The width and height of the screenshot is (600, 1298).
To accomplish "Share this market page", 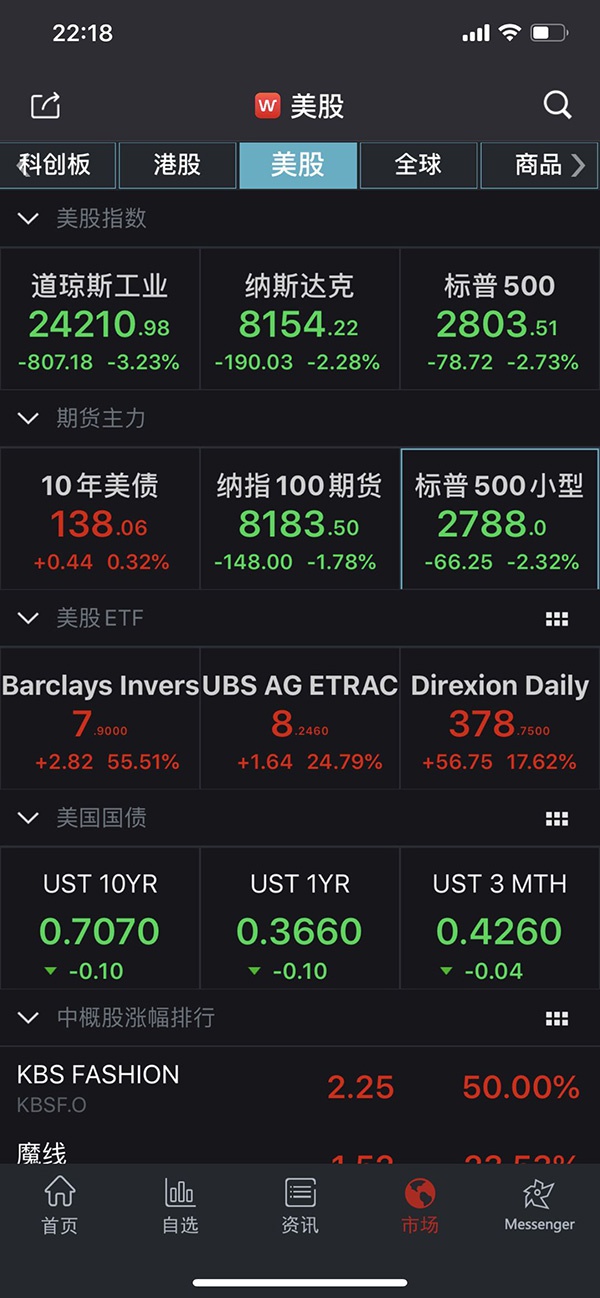I will click(46, 105).
